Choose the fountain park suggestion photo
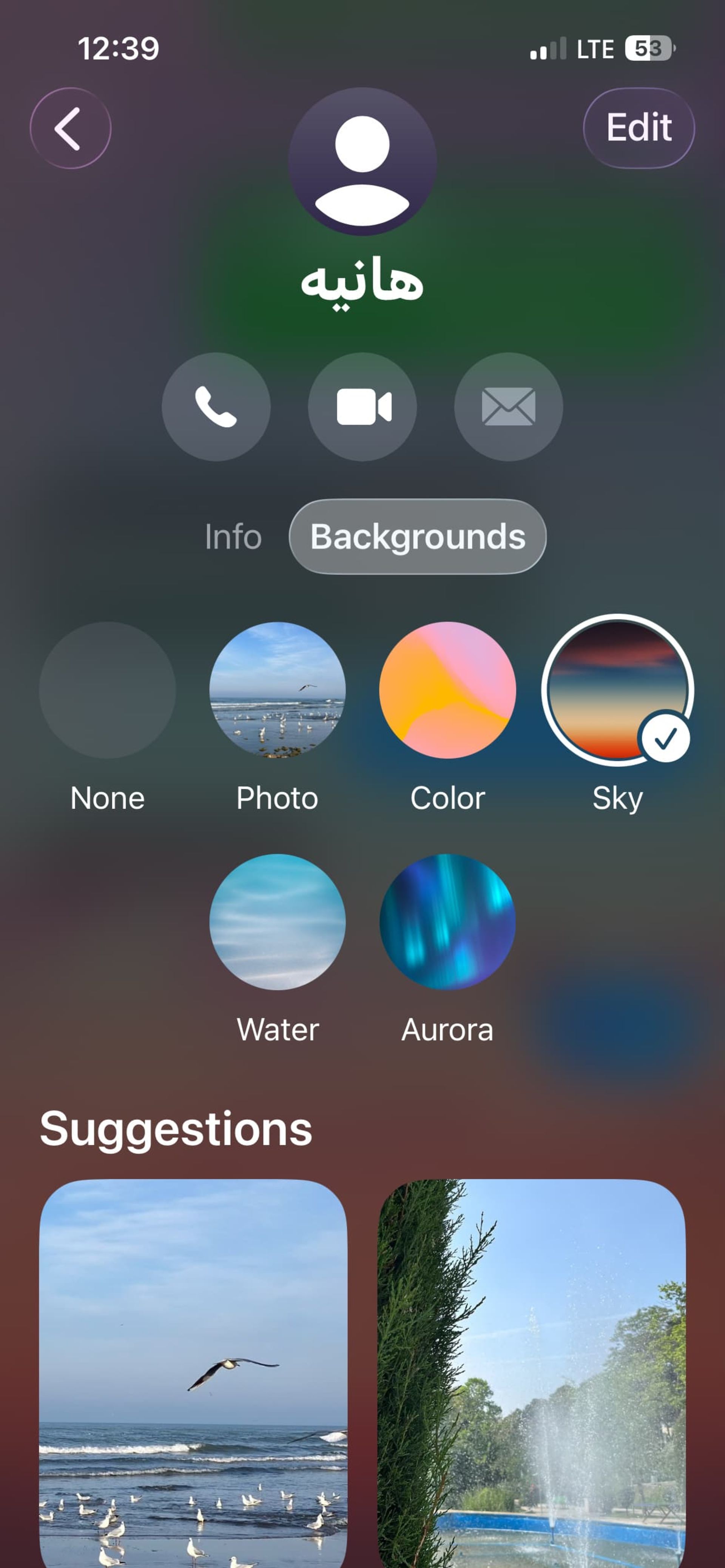 (x=532, y=1369)
